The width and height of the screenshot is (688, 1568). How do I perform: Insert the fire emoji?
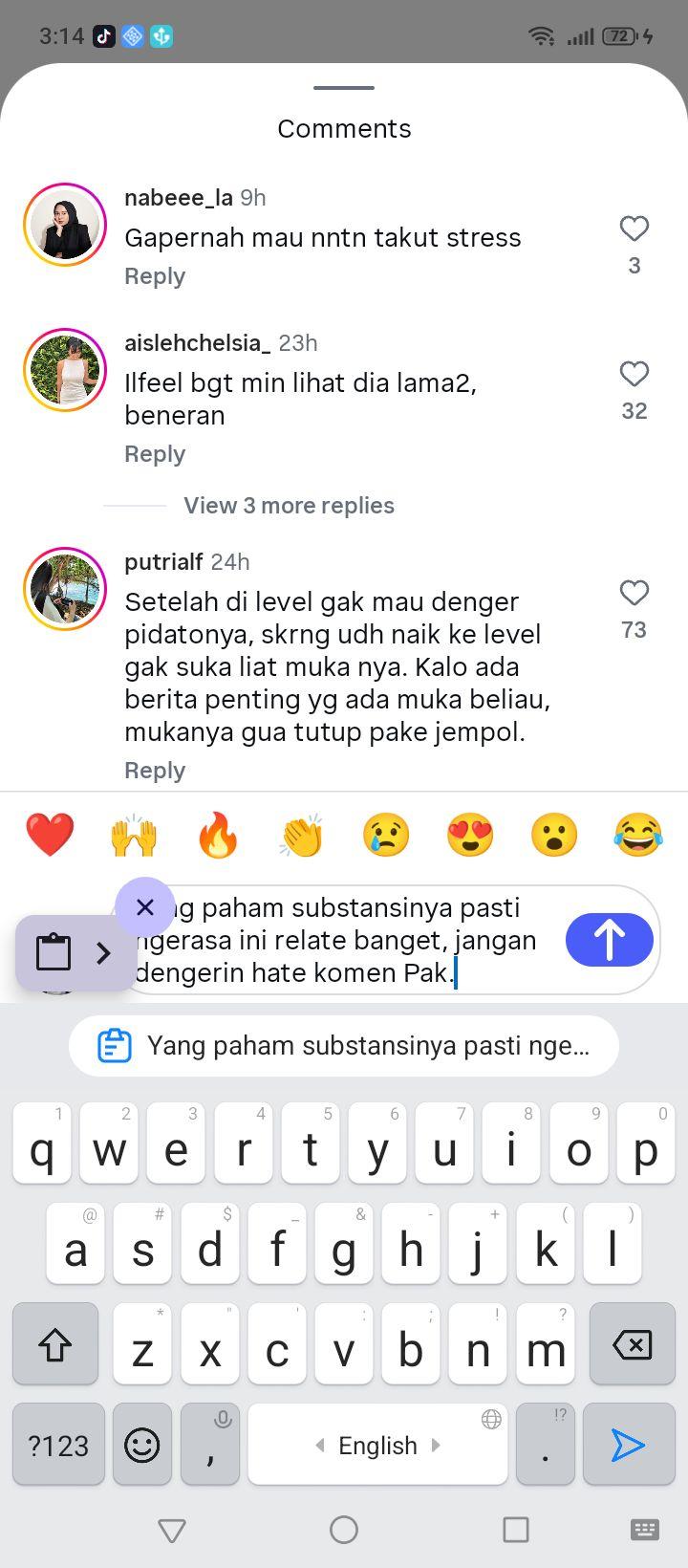218,835
